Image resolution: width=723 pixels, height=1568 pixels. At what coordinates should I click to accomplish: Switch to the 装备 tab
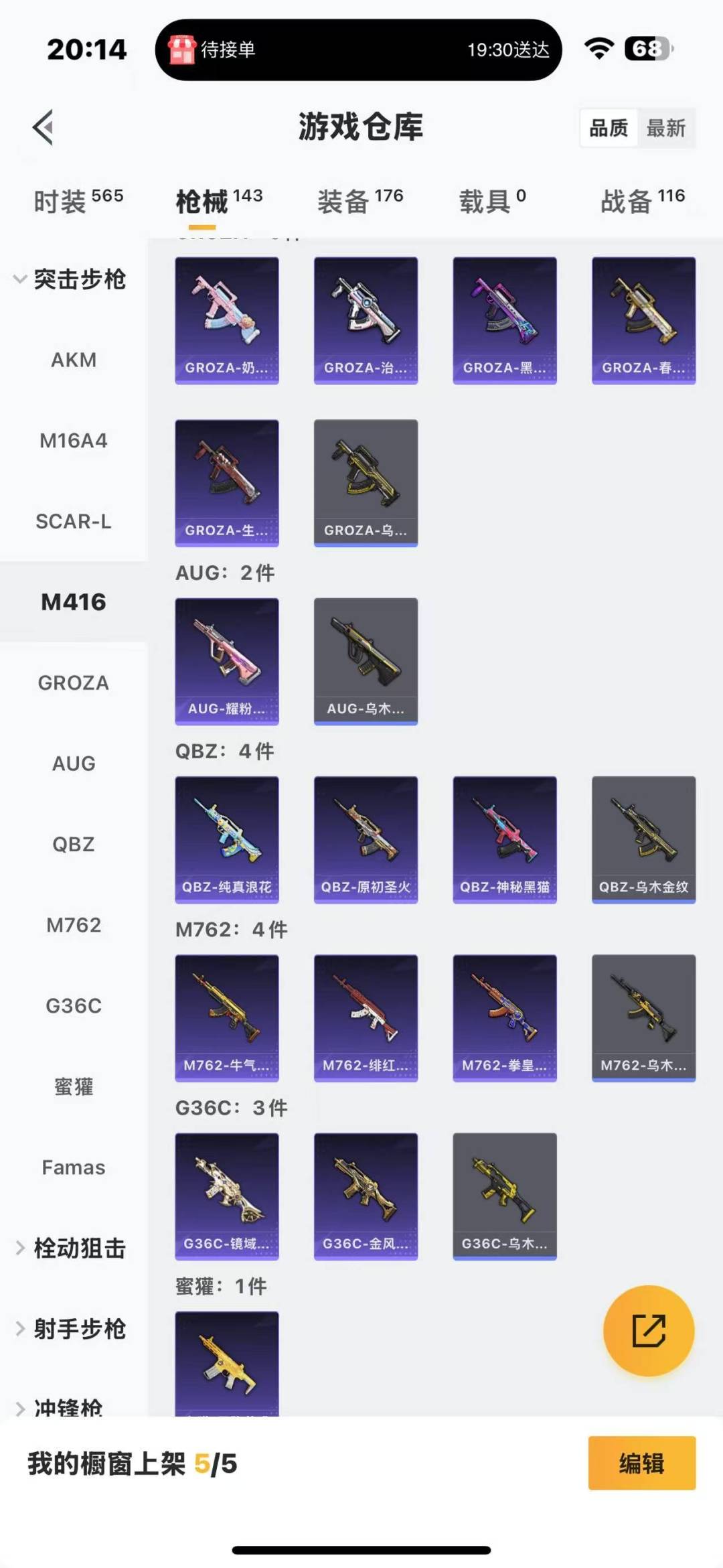click(x=360, y=200)
